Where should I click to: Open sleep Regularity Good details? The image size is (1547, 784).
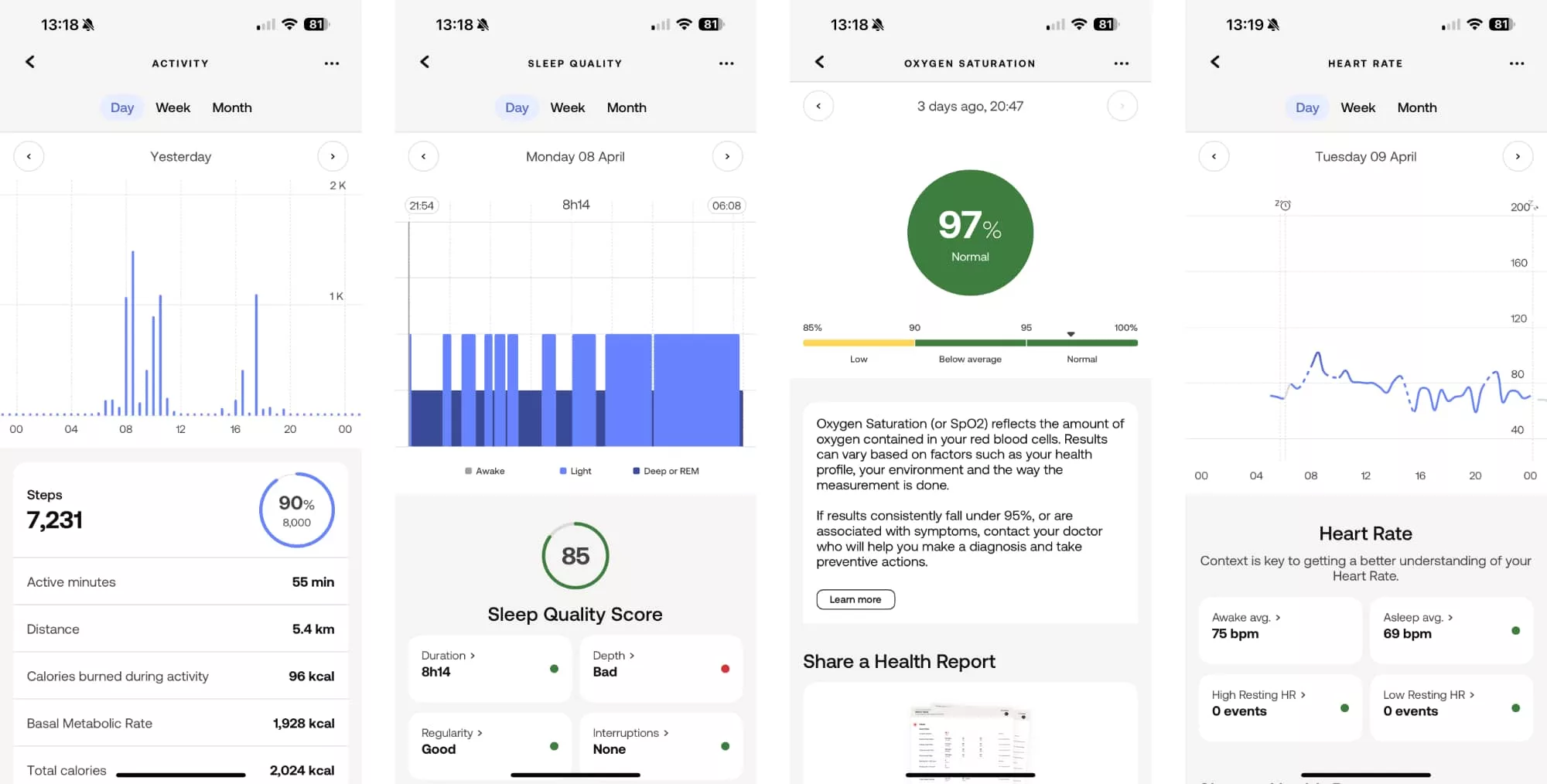489,745
